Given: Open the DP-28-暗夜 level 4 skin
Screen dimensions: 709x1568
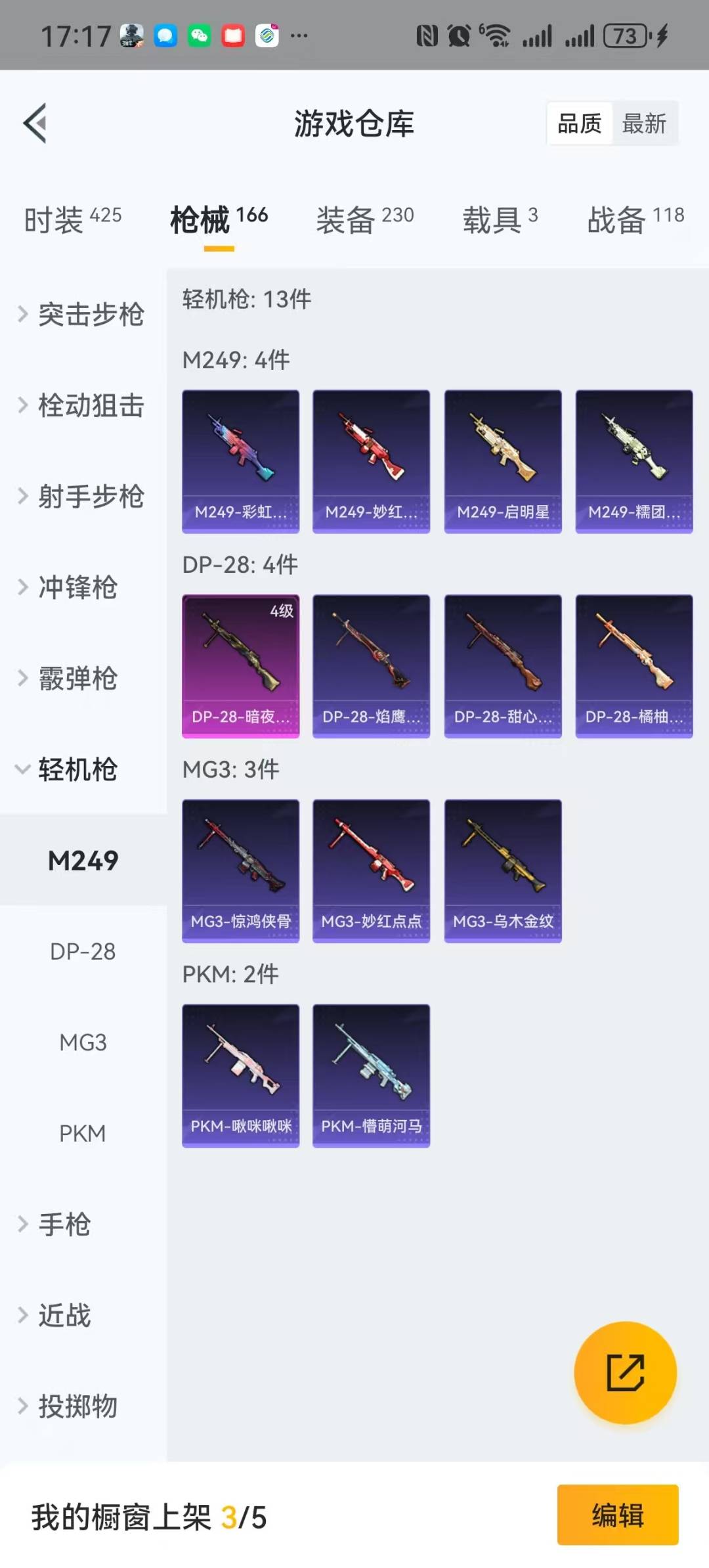Looking at the screenshot, I should 240,666.
